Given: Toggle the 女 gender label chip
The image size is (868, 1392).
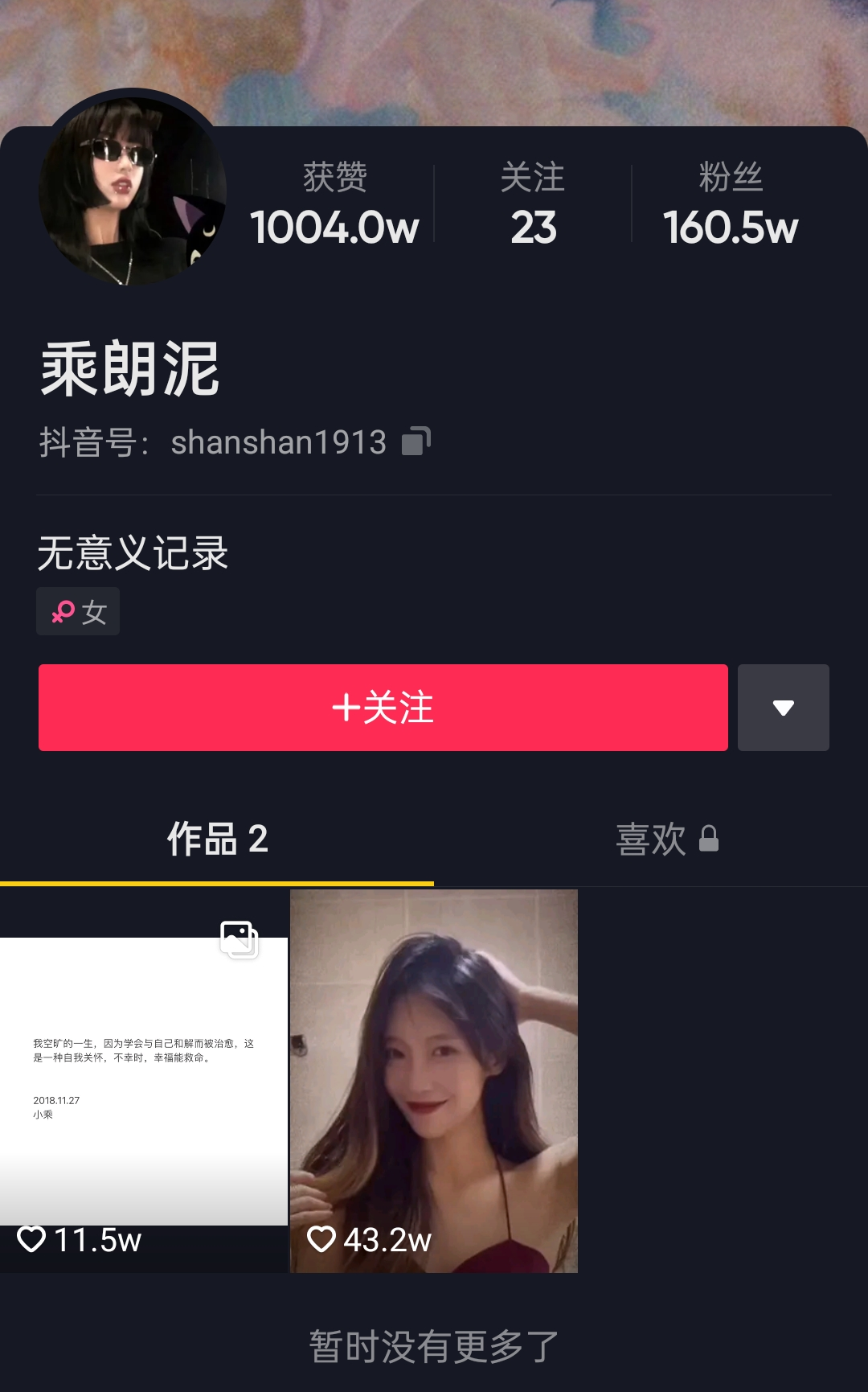Looking at the screenshot, I should tap(78, 611).
